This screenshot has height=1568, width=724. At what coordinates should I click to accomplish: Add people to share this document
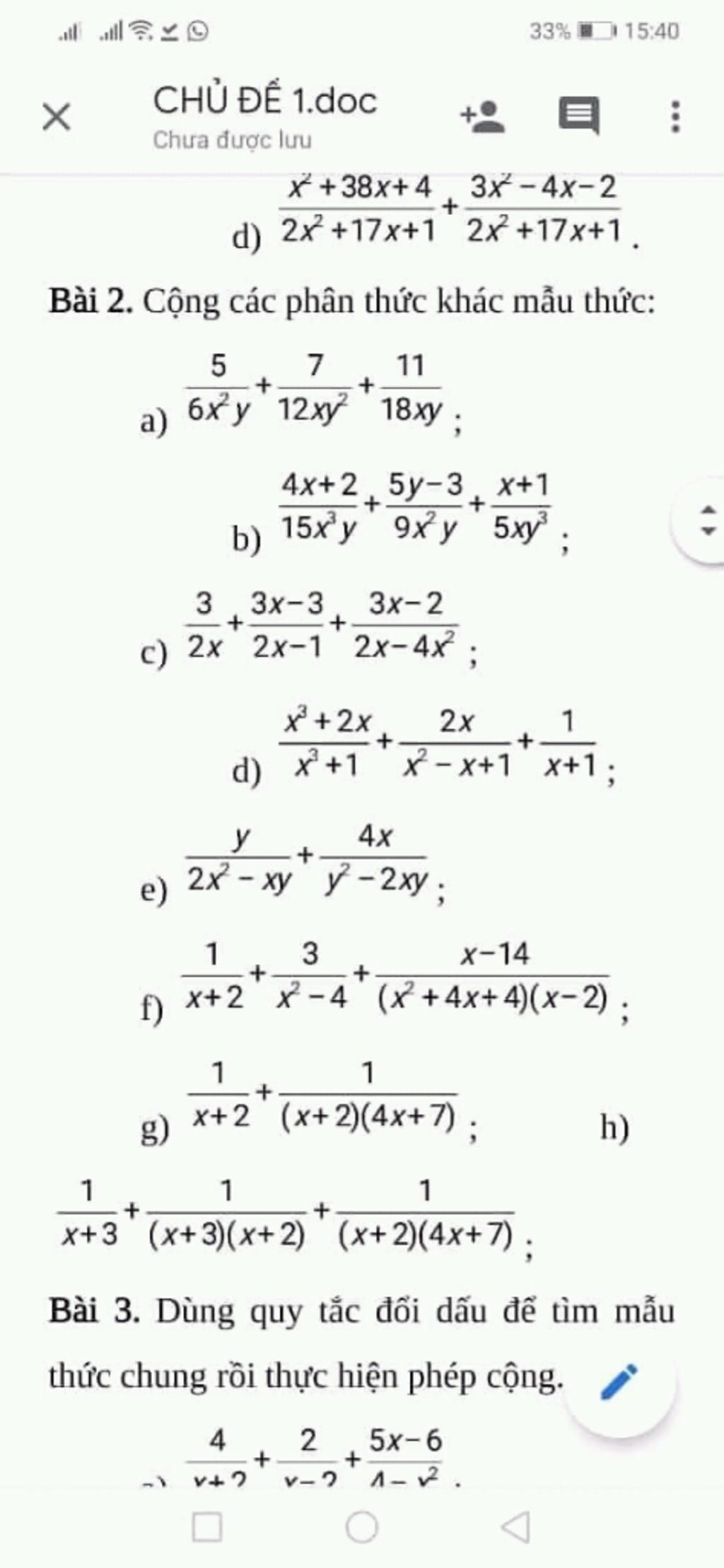(x=483, y=117)
